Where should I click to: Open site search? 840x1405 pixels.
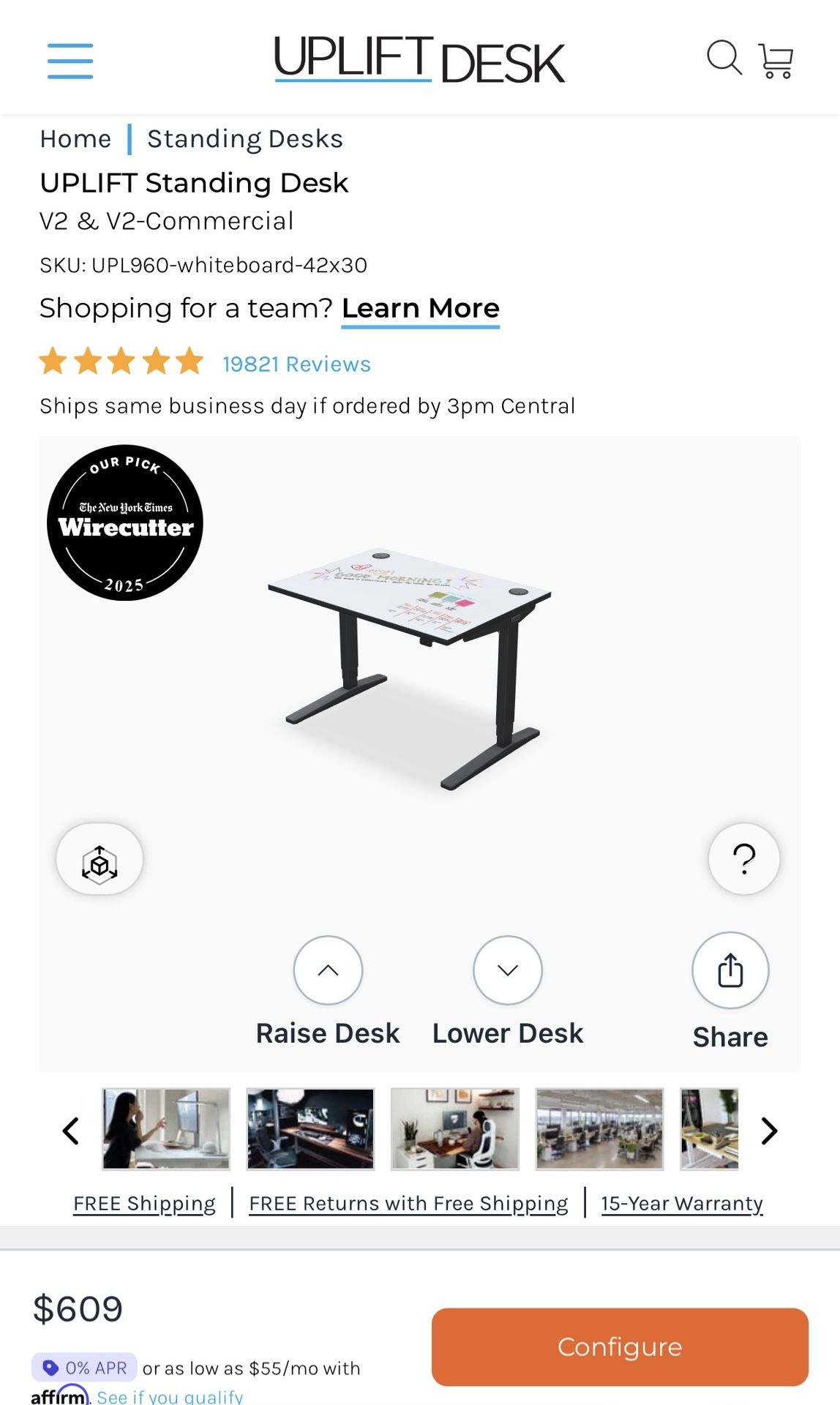click(x=724, y=58)
